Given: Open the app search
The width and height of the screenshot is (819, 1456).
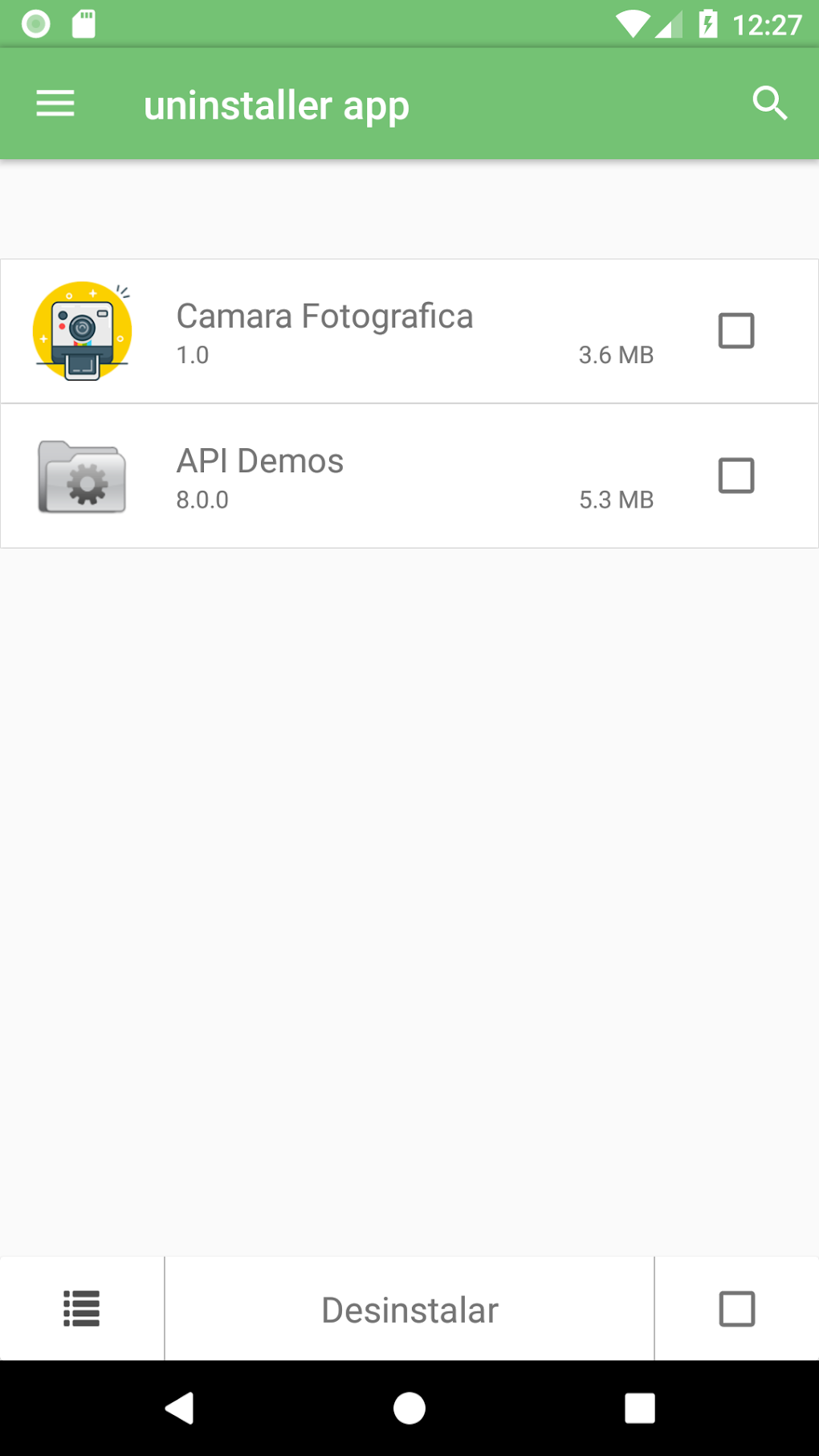Looking at the screenshot, I should point(769,104).
